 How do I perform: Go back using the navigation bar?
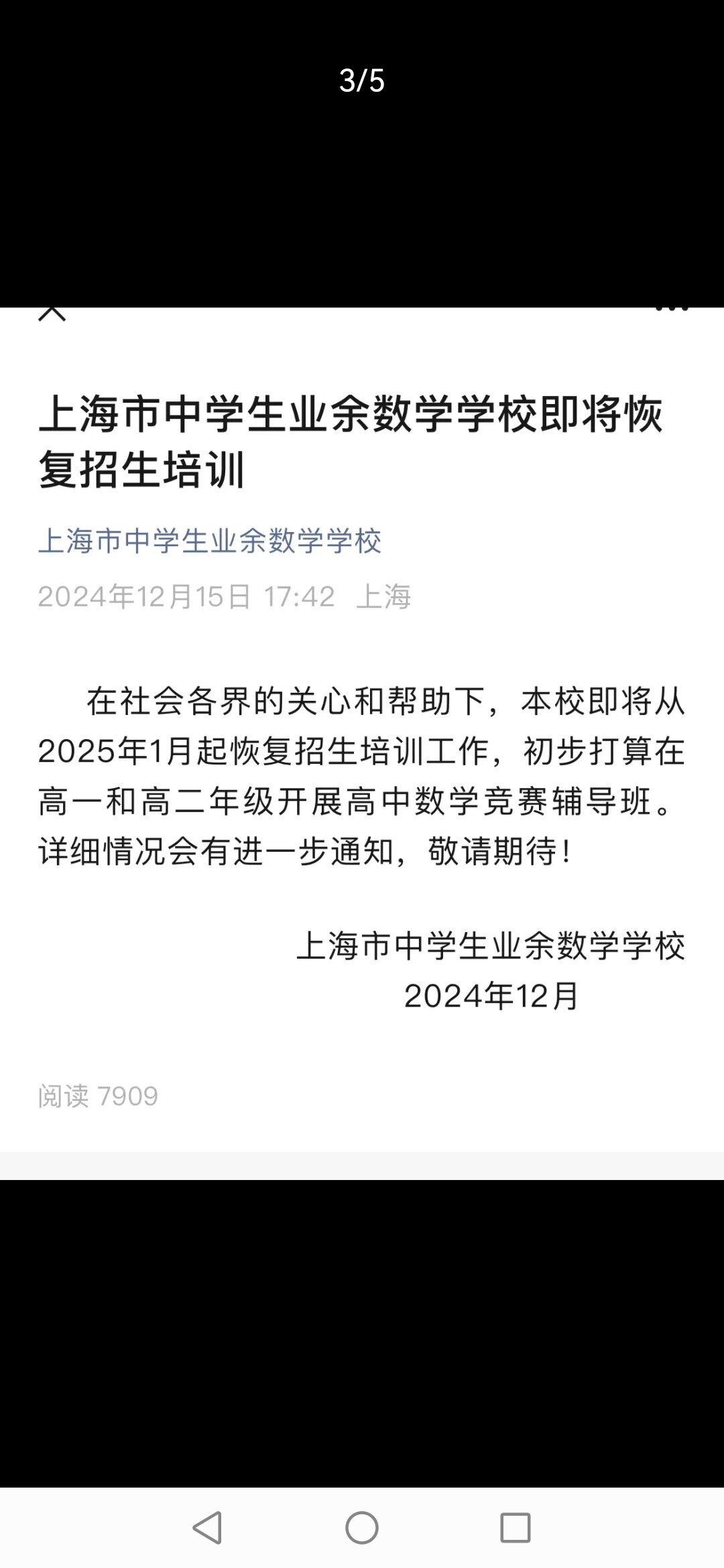(x=207, y=1528)
